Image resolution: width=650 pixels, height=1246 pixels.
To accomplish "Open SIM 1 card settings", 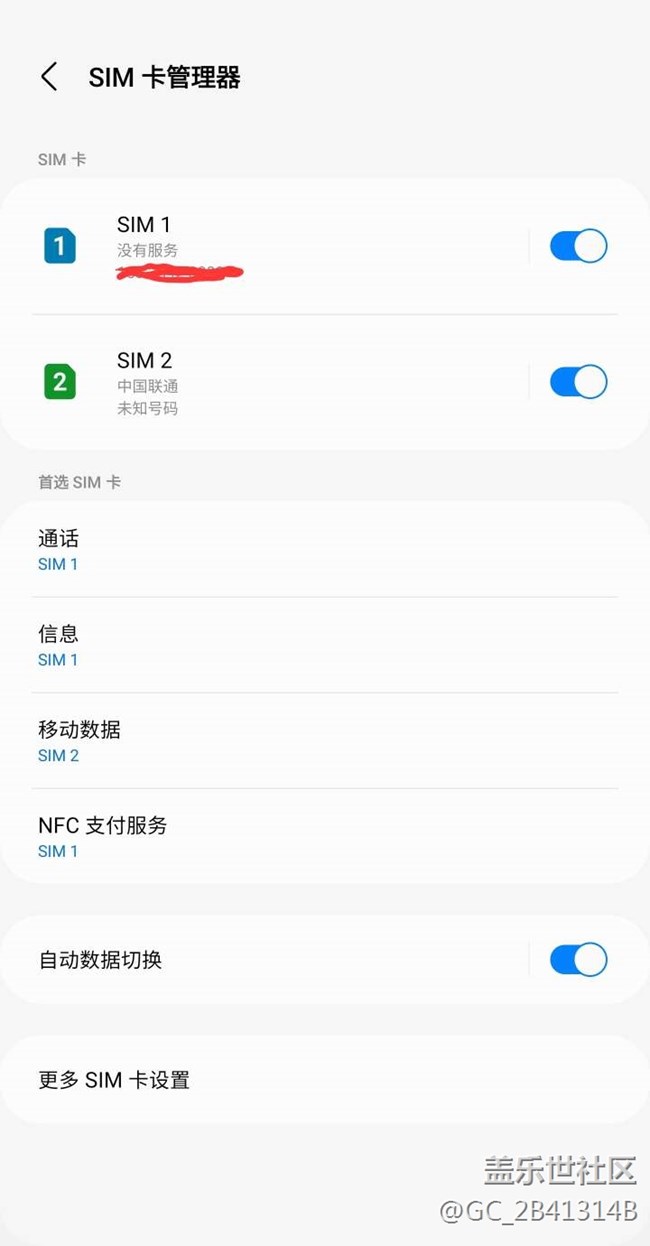I will pyautogui.click(x=264, y=246).
